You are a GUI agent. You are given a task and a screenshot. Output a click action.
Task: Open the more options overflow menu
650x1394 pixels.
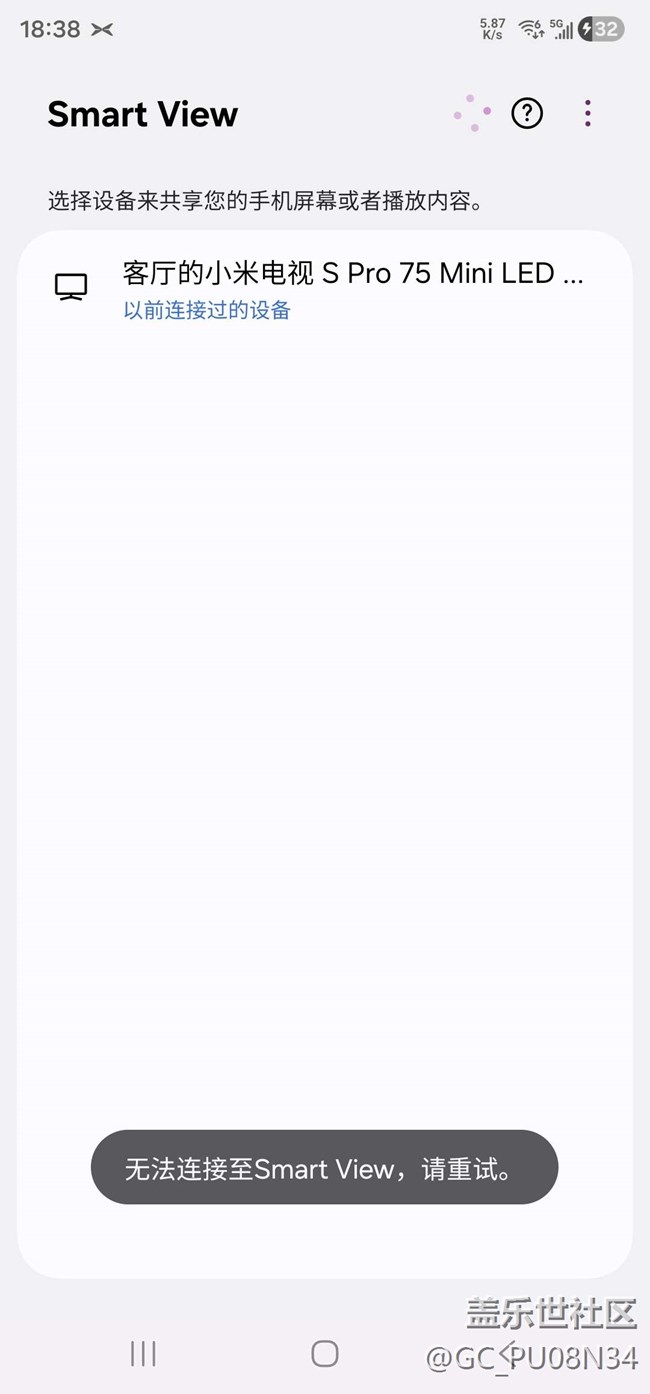(x=588, y=114)
